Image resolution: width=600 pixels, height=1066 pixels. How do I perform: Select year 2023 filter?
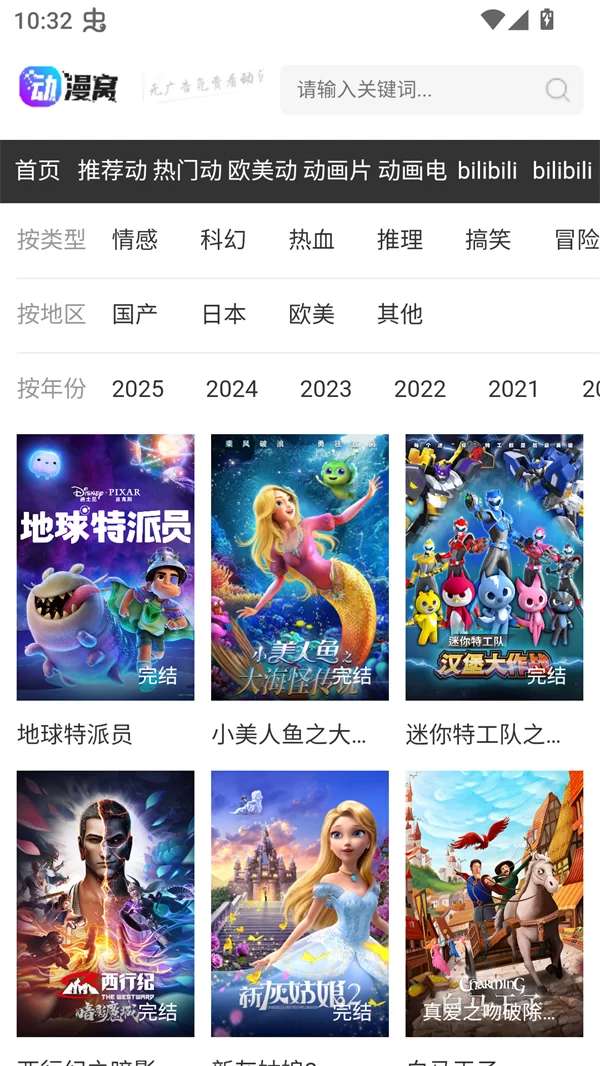[x=326, y=389]
